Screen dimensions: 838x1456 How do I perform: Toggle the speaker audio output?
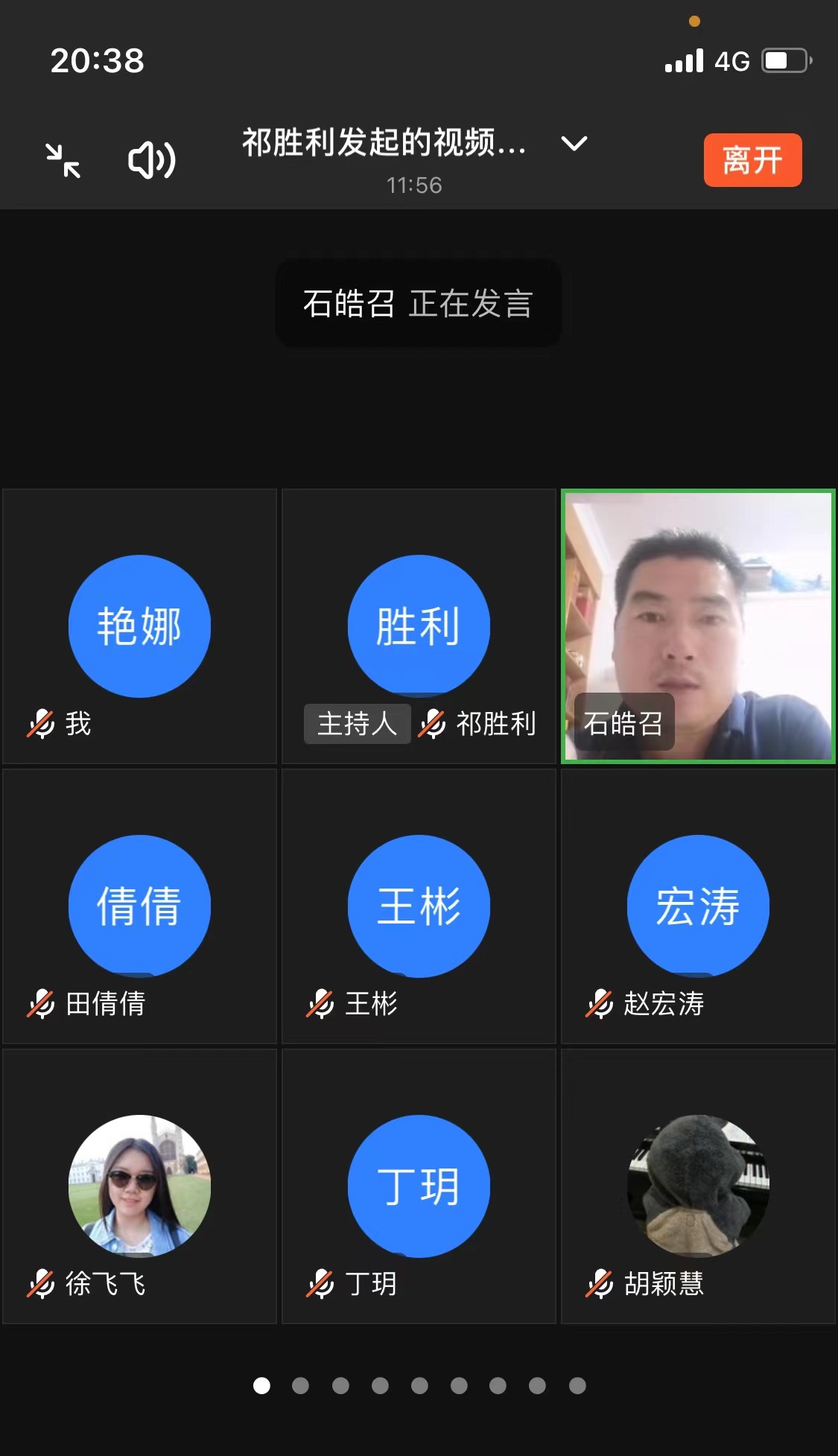click(x=151, y=160)
